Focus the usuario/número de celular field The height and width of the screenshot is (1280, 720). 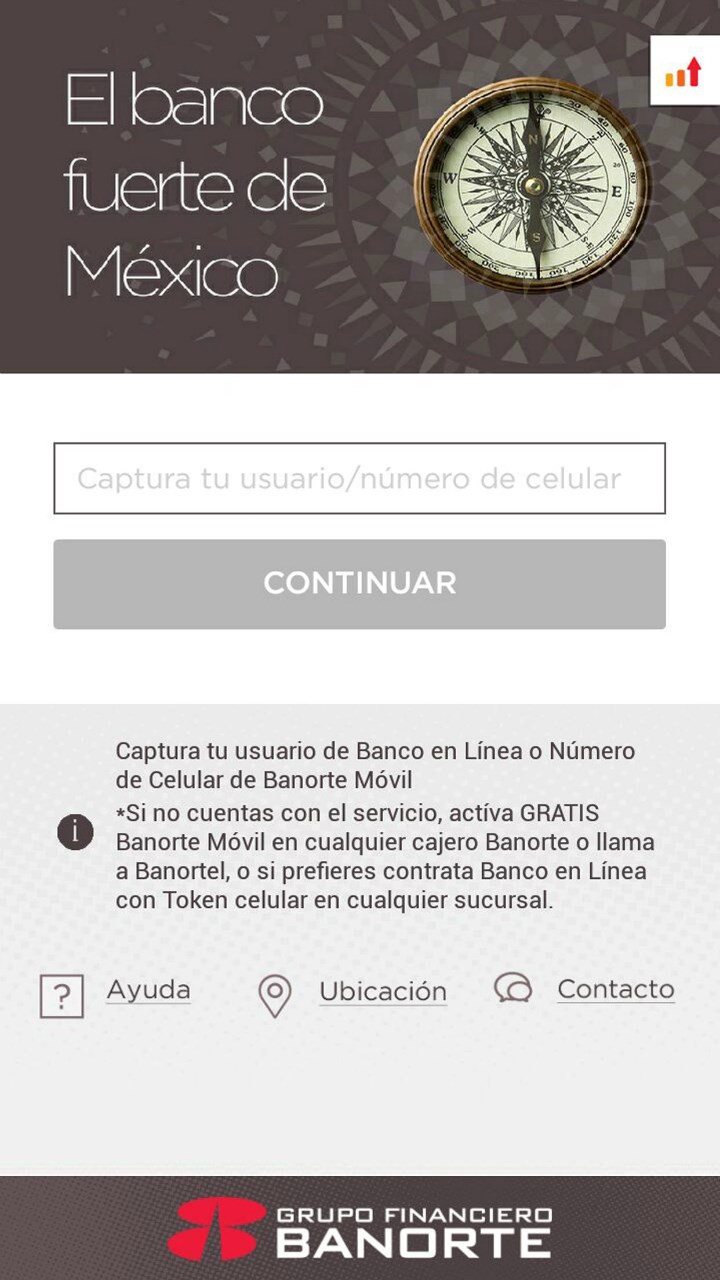point(359,478)
